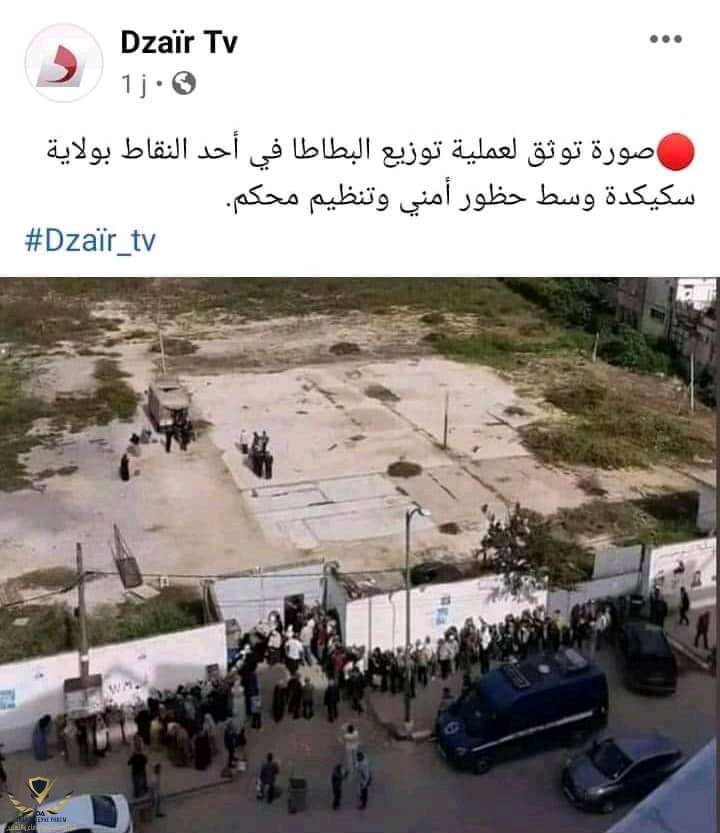
Task: Open the Dzaïr Tv page name
Action: click(178, 42)
